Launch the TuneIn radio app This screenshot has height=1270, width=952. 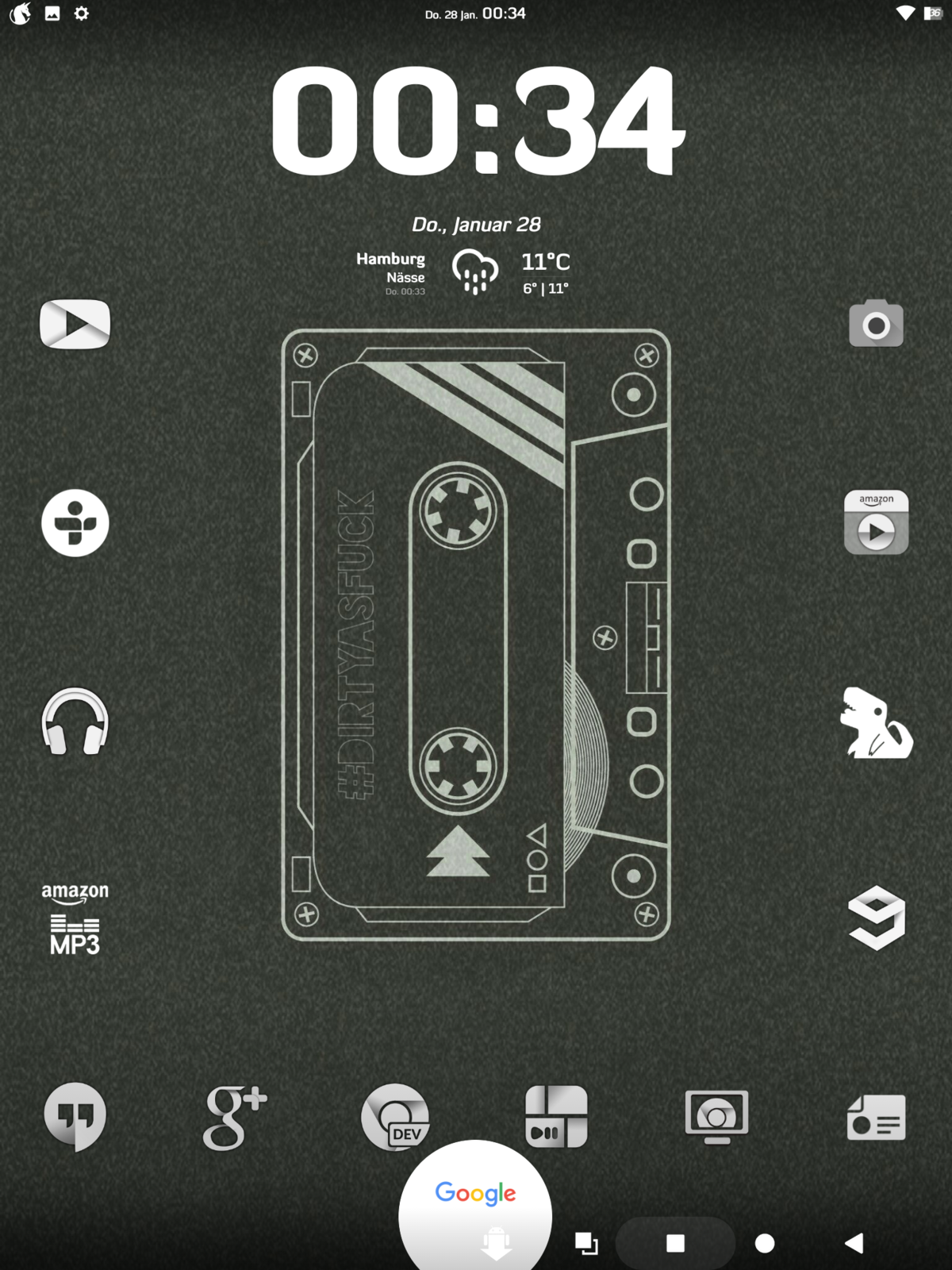(x=75, y=522)
